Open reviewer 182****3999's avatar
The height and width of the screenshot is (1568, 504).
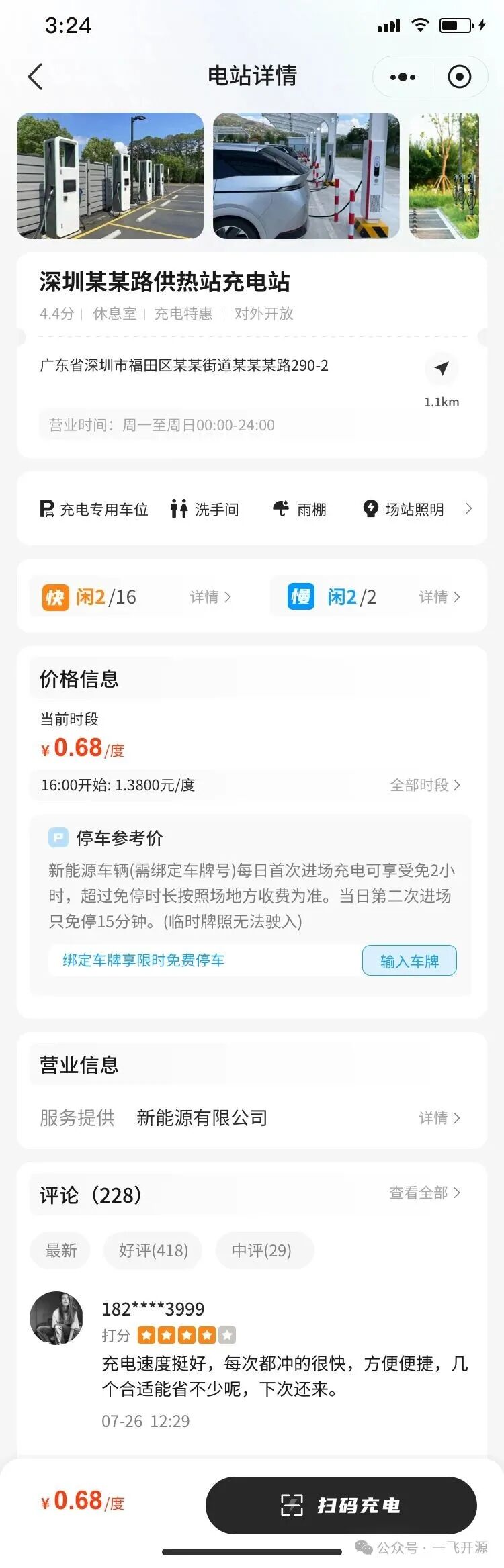(57, 1318)
